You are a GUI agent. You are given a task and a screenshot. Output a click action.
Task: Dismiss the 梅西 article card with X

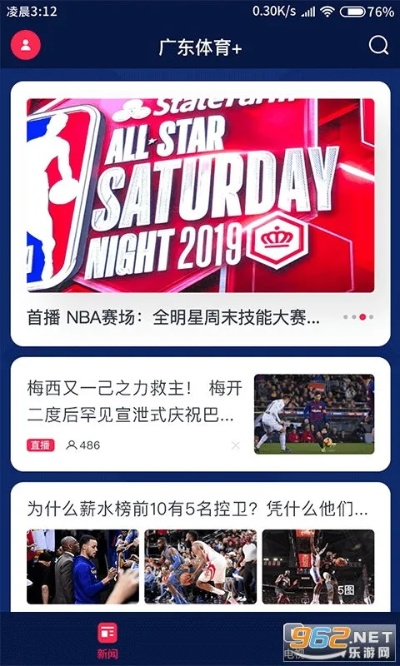pyautogui.click(x=236, y=445)
